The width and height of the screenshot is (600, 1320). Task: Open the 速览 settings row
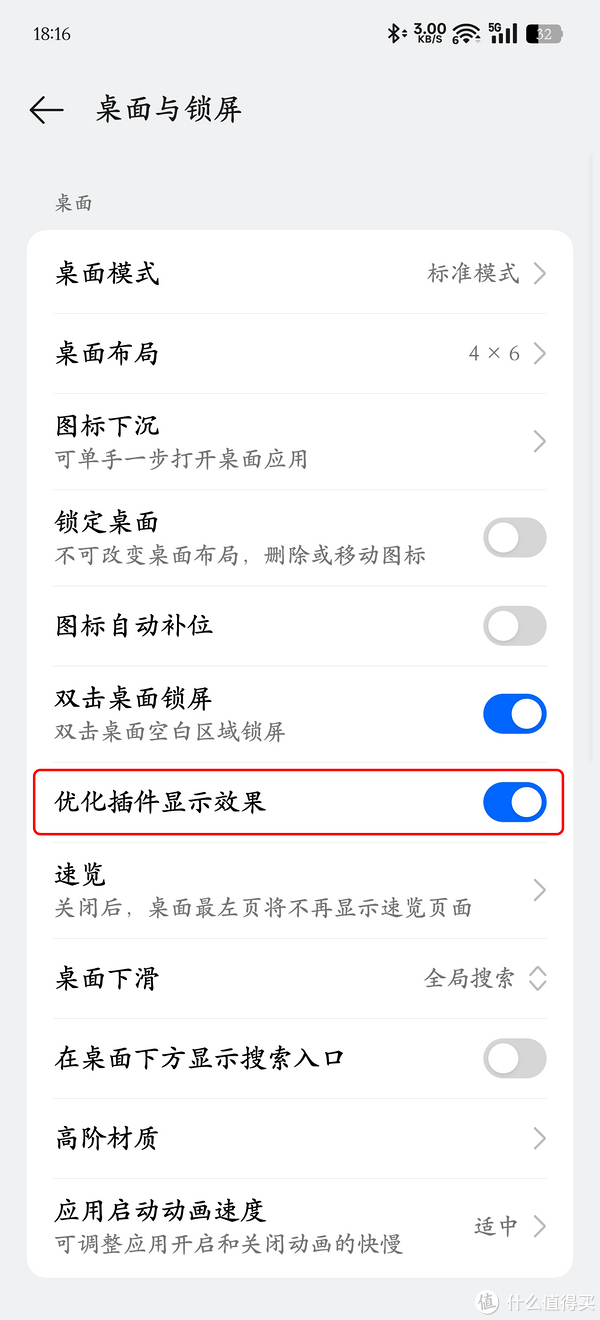coord(300,890)
